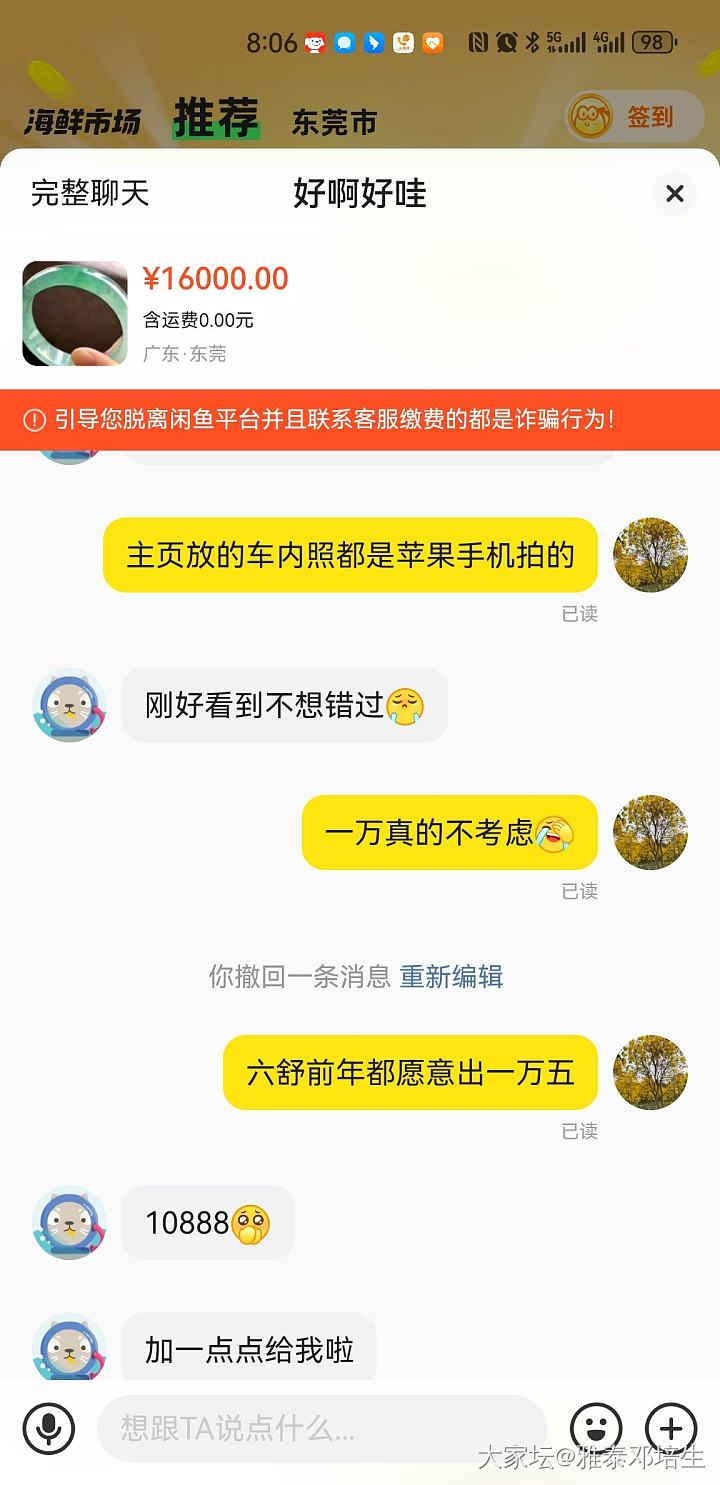
Task: Open my avatar beside 一万真的不考虑
Action: pyautogui.click(x=650, y=832)
